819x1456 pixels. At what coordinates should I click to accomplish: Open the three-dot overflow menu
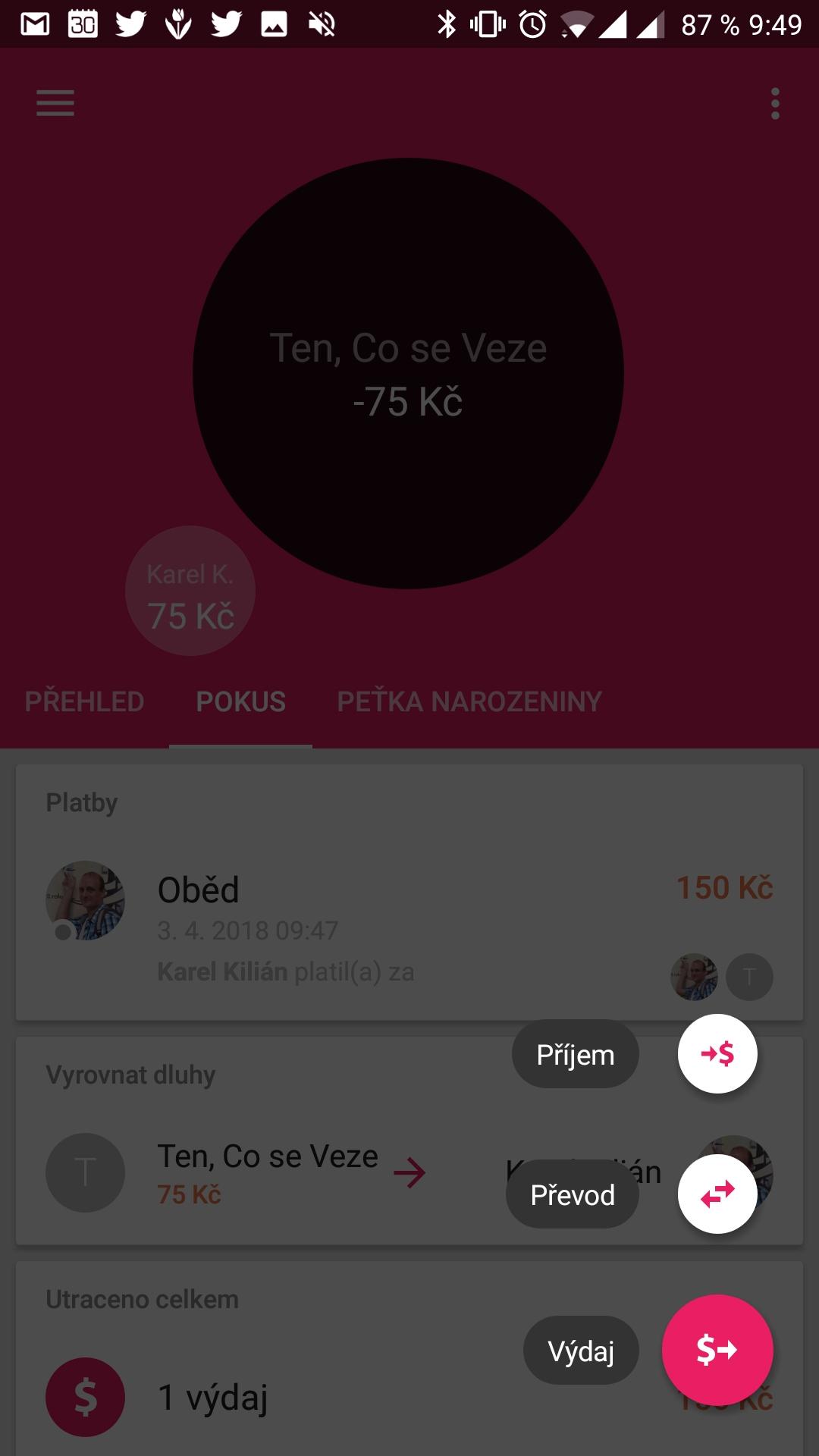click(x=774, y=103)
